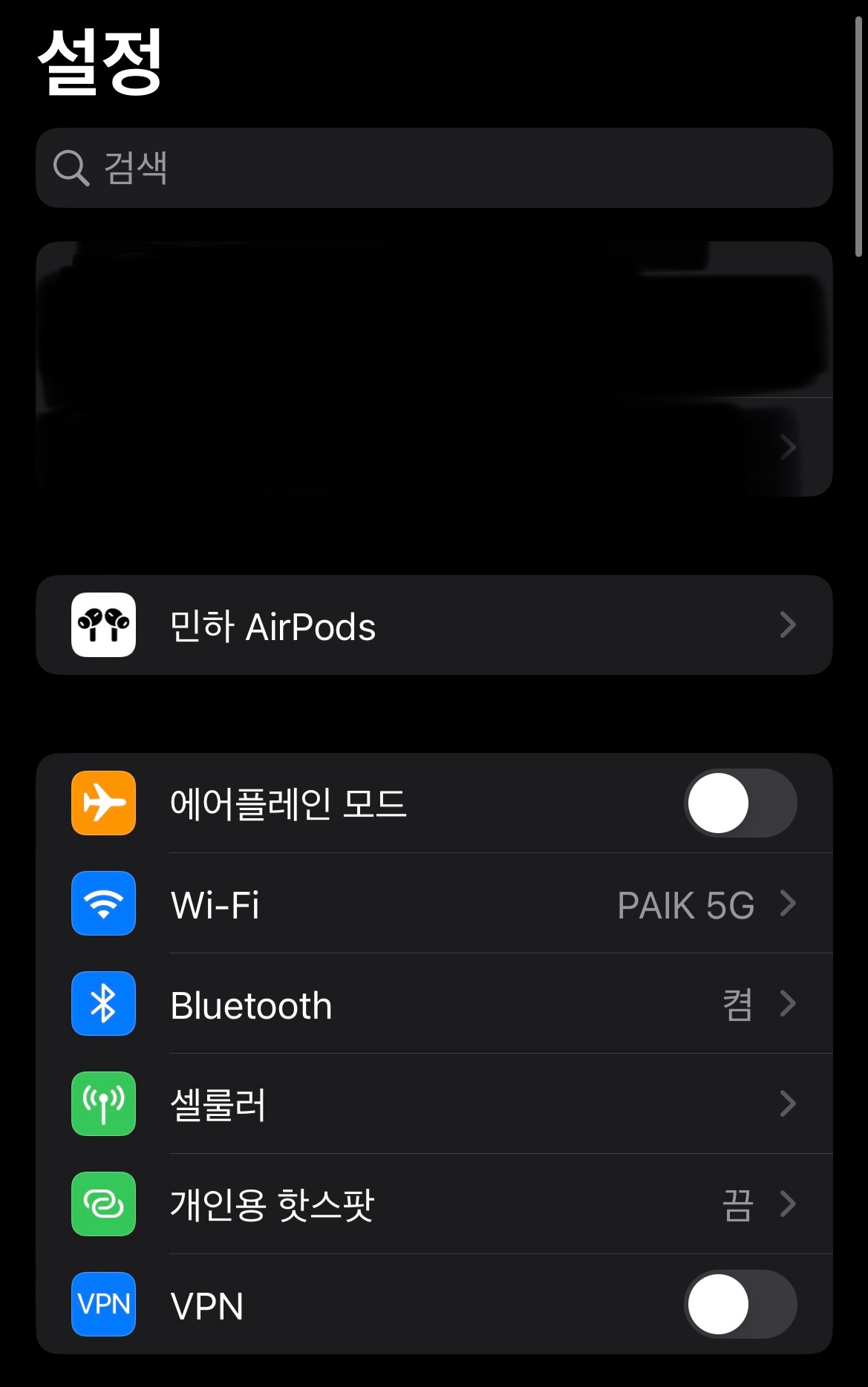Open 셀룰러 settings

pos(434,1104)
